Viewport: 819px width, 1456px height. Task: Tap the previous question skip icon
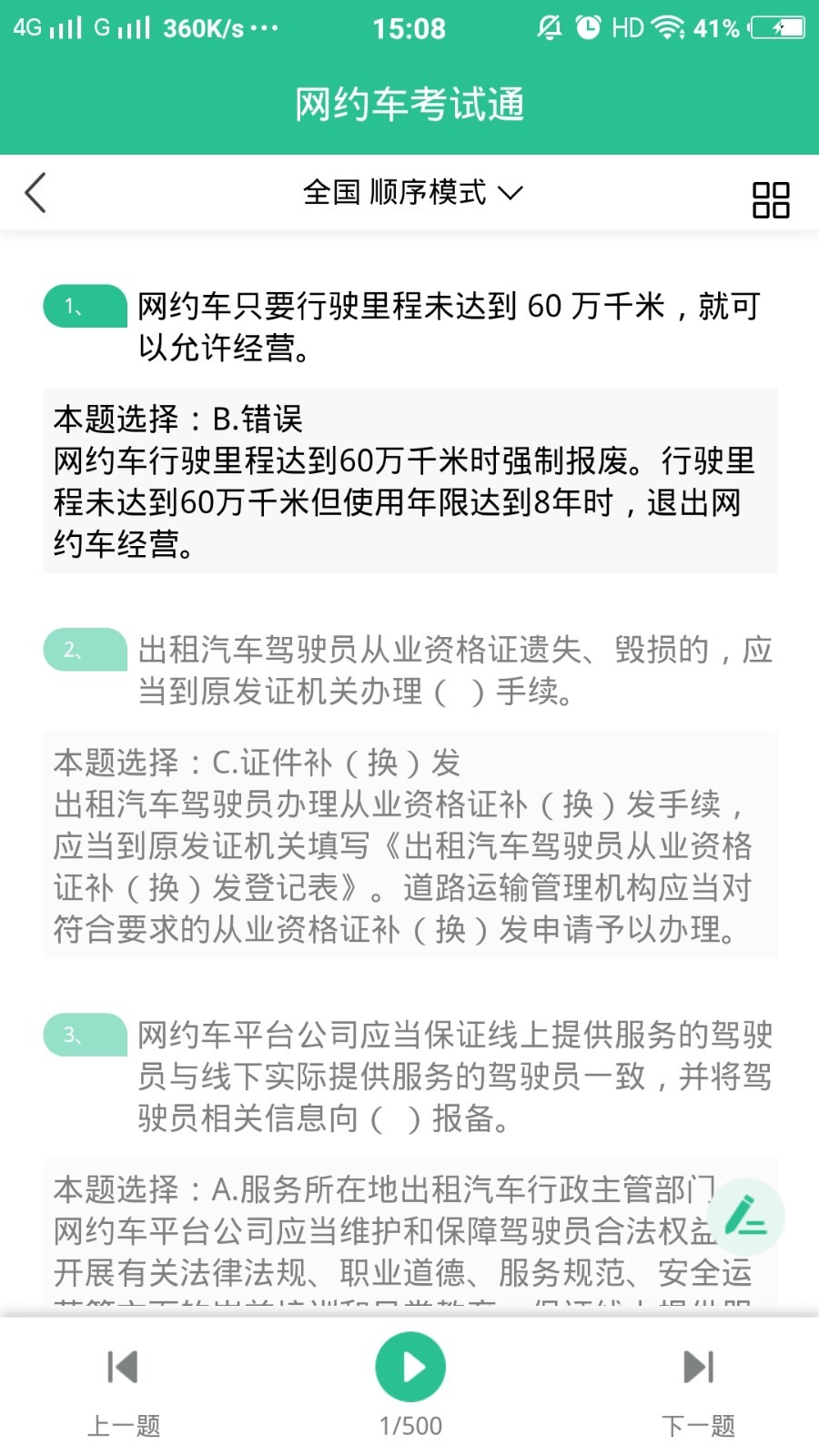click(x=121, y=1366)
